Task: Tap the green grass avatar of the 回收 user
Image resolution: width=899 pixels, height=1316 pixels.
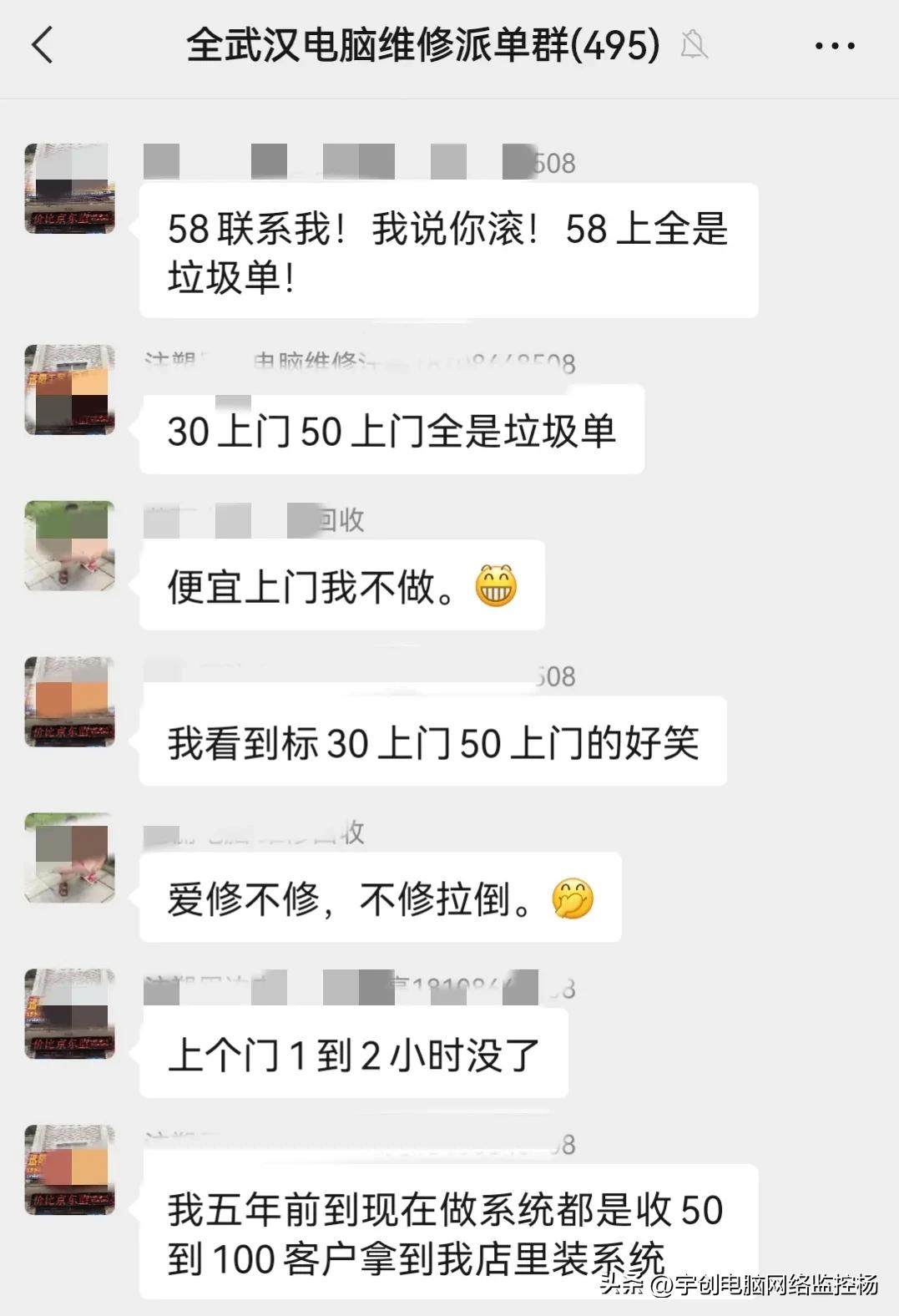Action: (x=70, y=547)
